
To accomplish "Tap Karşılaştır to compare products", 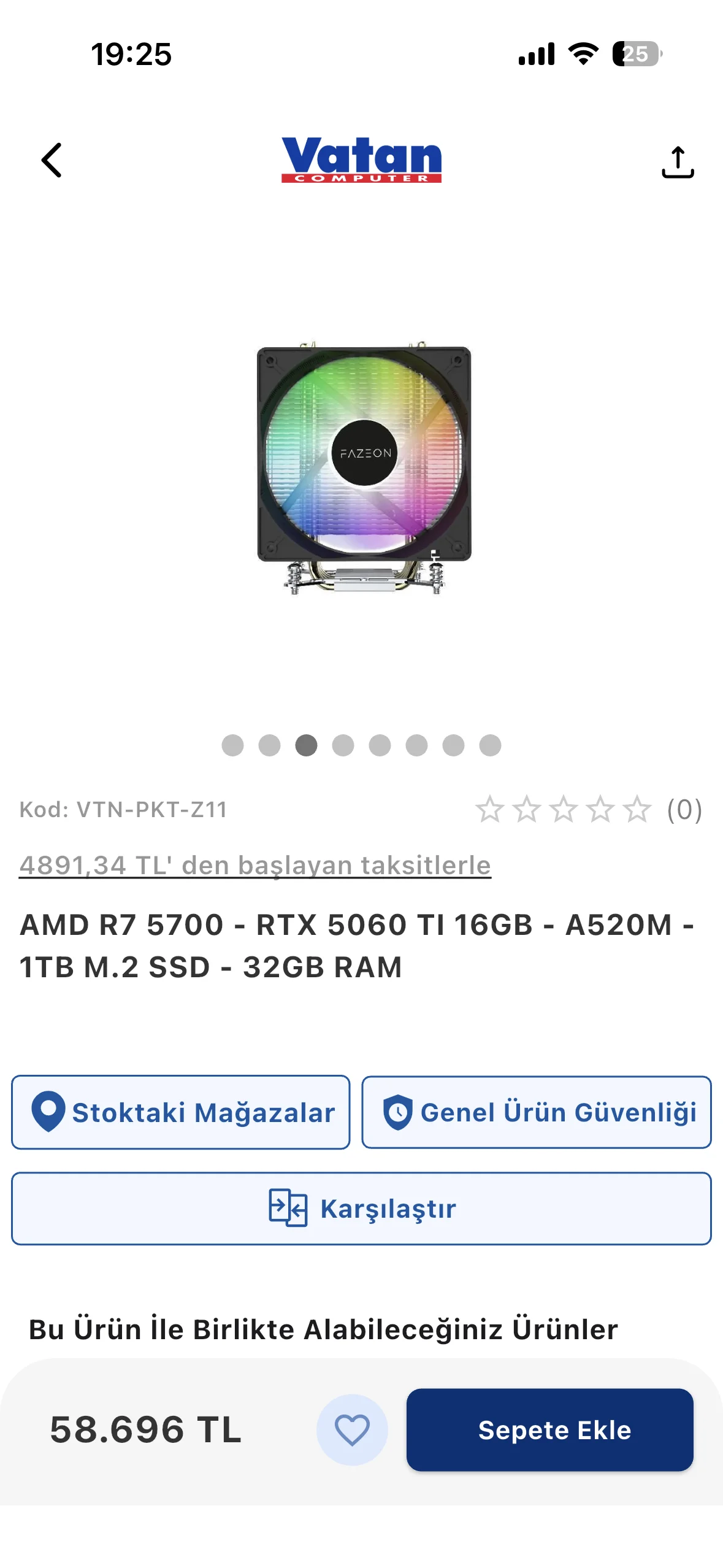I will [x=362, y=1209].
